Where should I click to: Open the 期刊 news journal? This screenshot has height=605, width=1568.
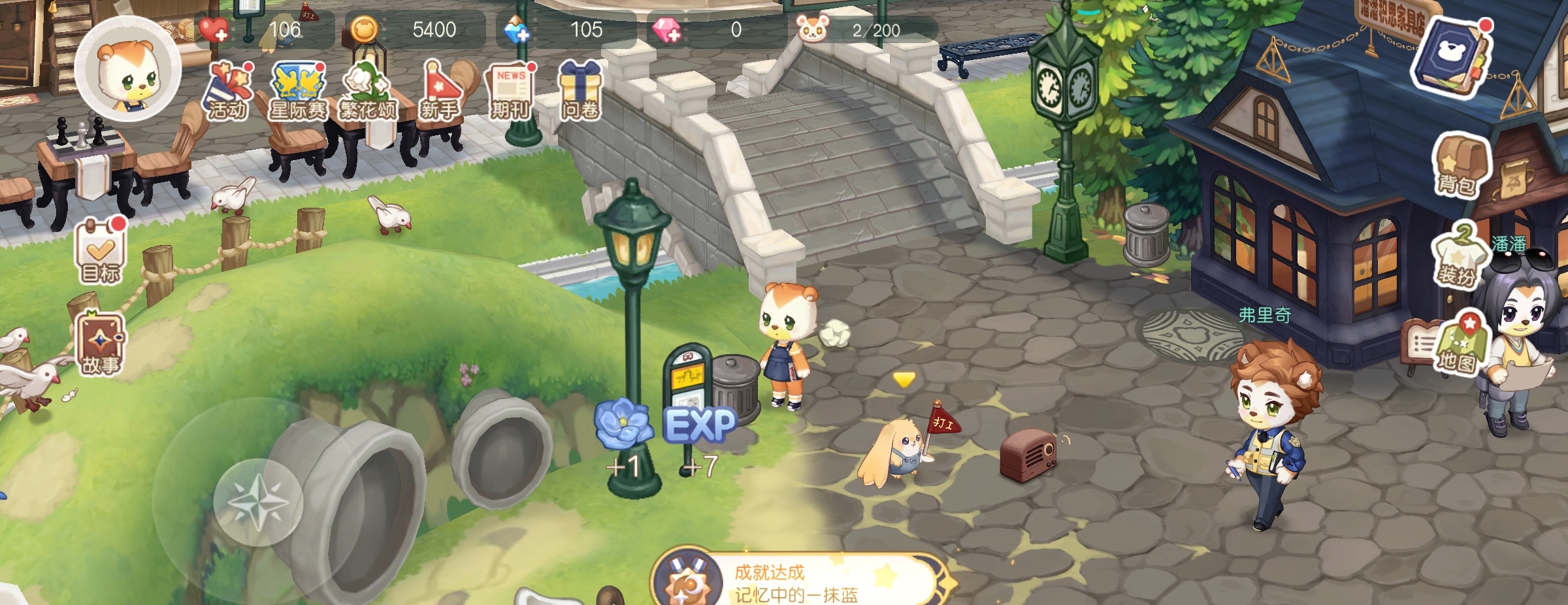tap(511, 91)
